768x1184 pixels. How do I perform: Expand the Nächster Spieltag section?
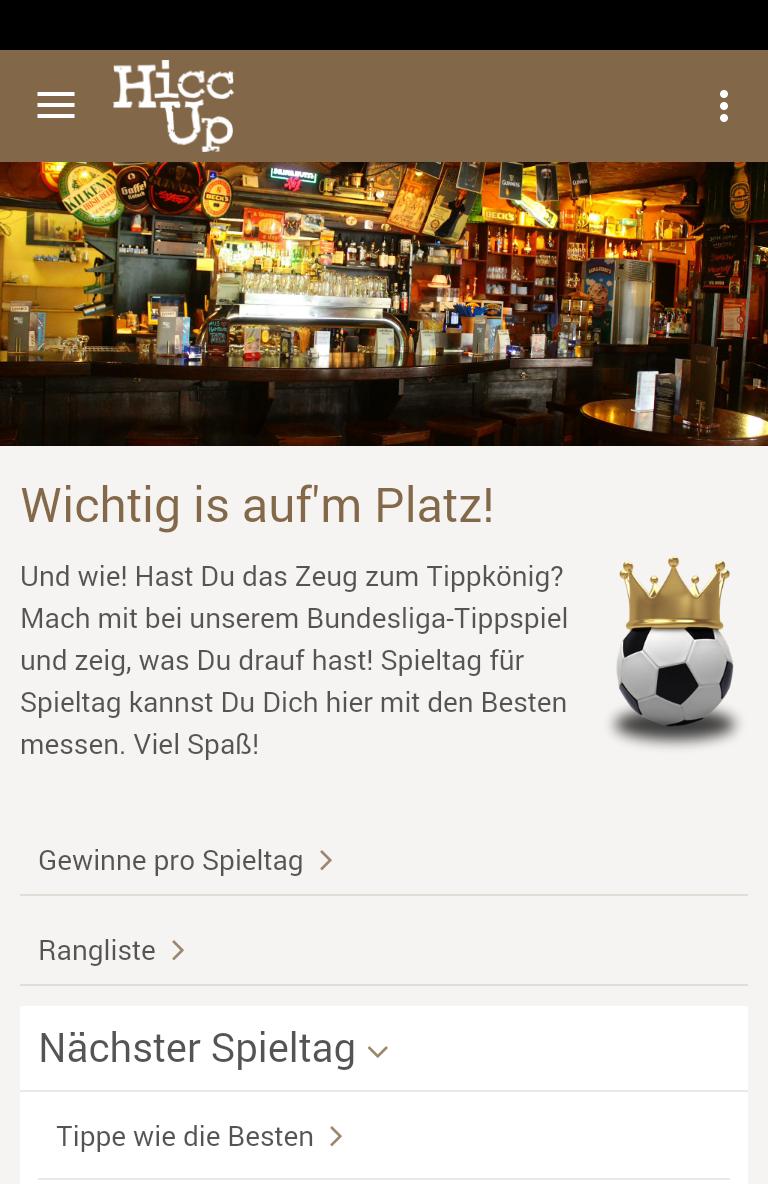(x=213, y=1049)
